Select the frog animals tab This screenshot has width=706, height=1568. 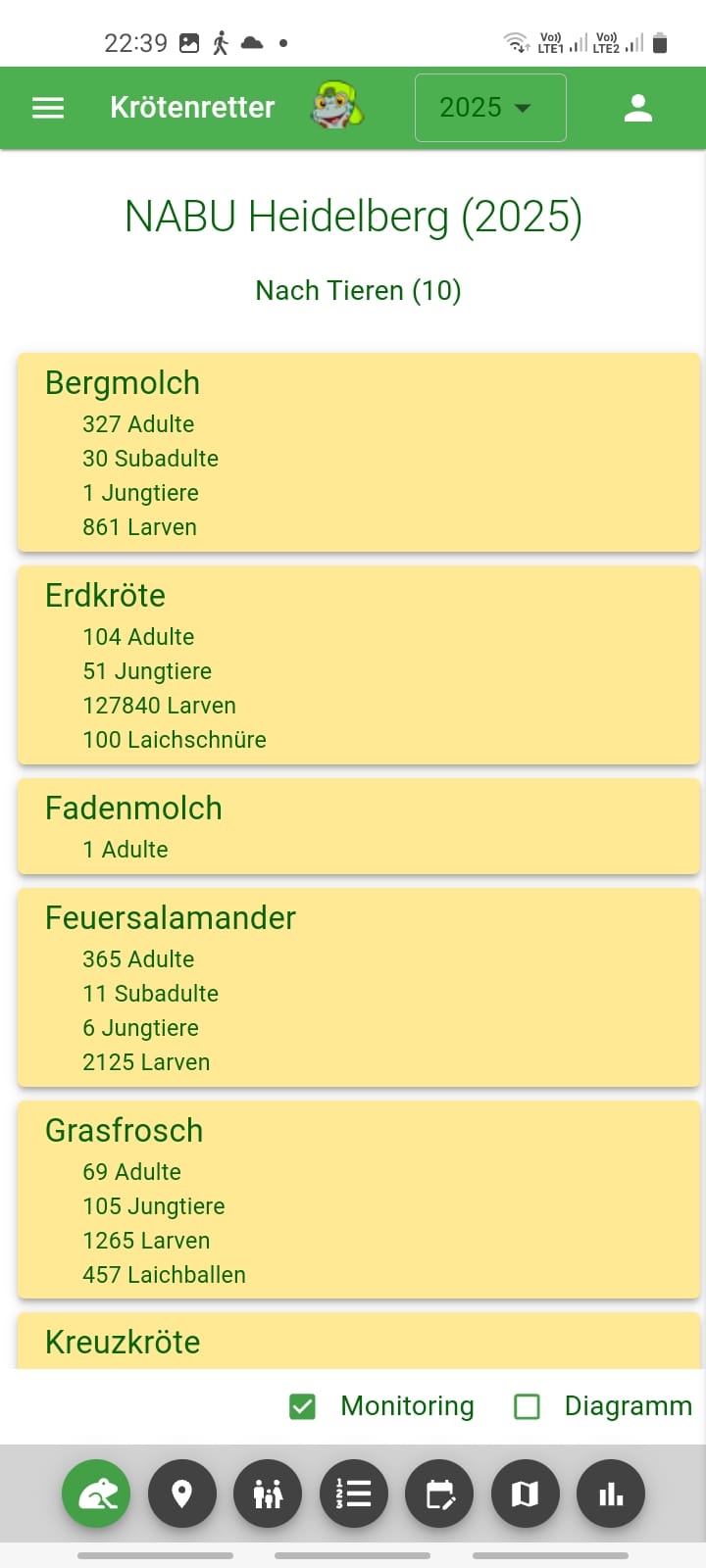point(96,1494)
